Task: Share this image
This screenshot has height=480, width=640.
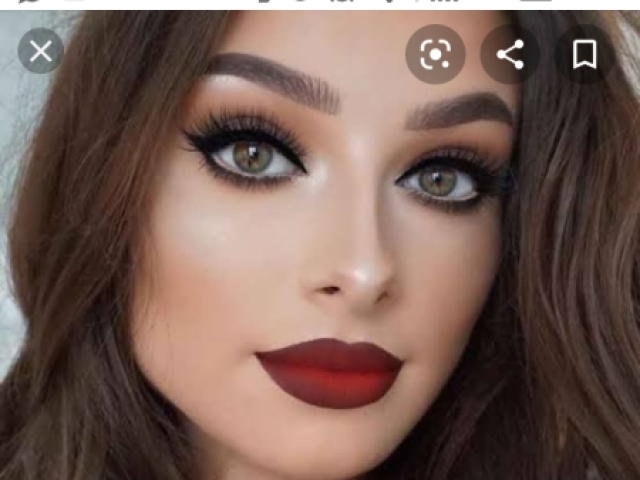Action: (x=510, y=54)
